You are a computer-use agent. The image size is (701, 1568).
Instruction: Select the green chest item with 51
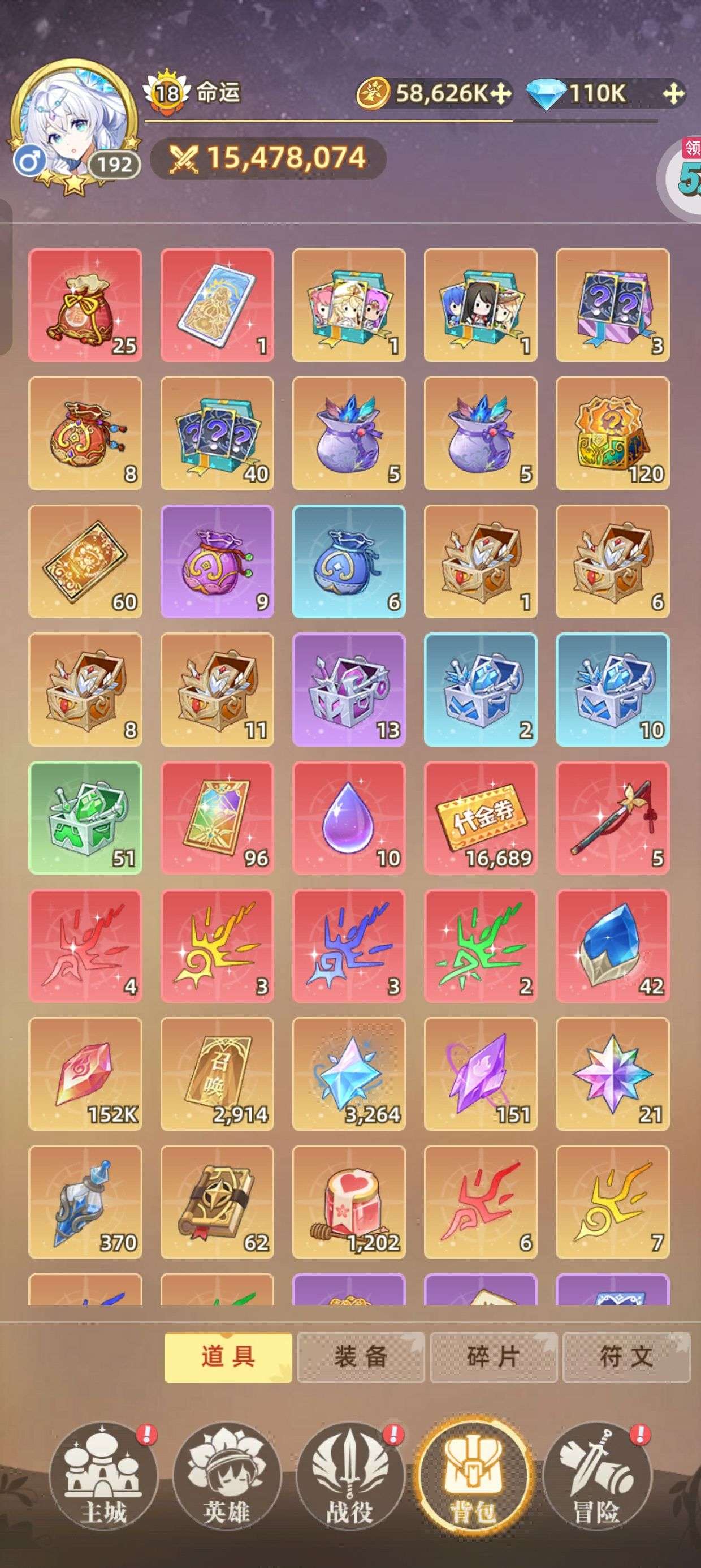point(85,817)
